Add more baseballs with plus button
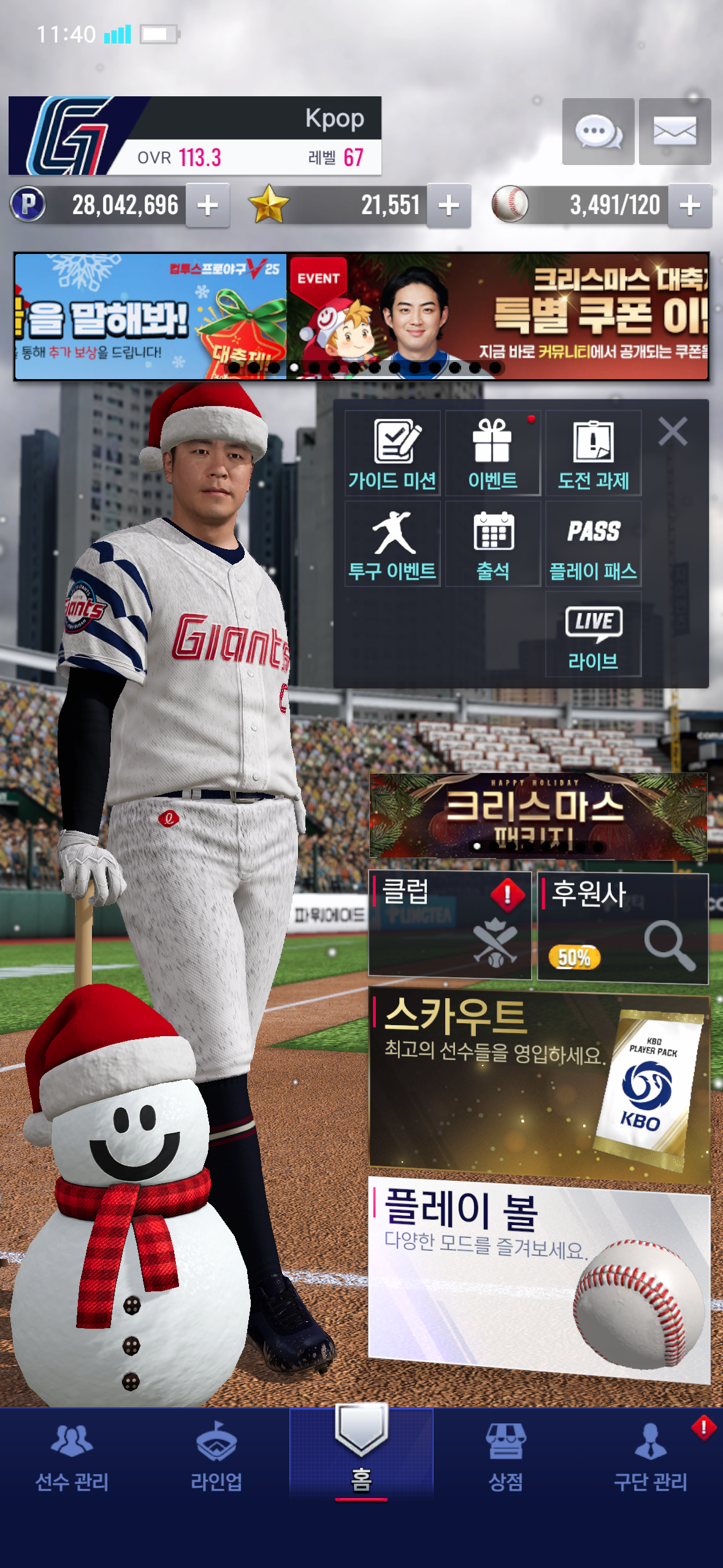This screenshot has width=723, height=1568. (x=690, y=206)
